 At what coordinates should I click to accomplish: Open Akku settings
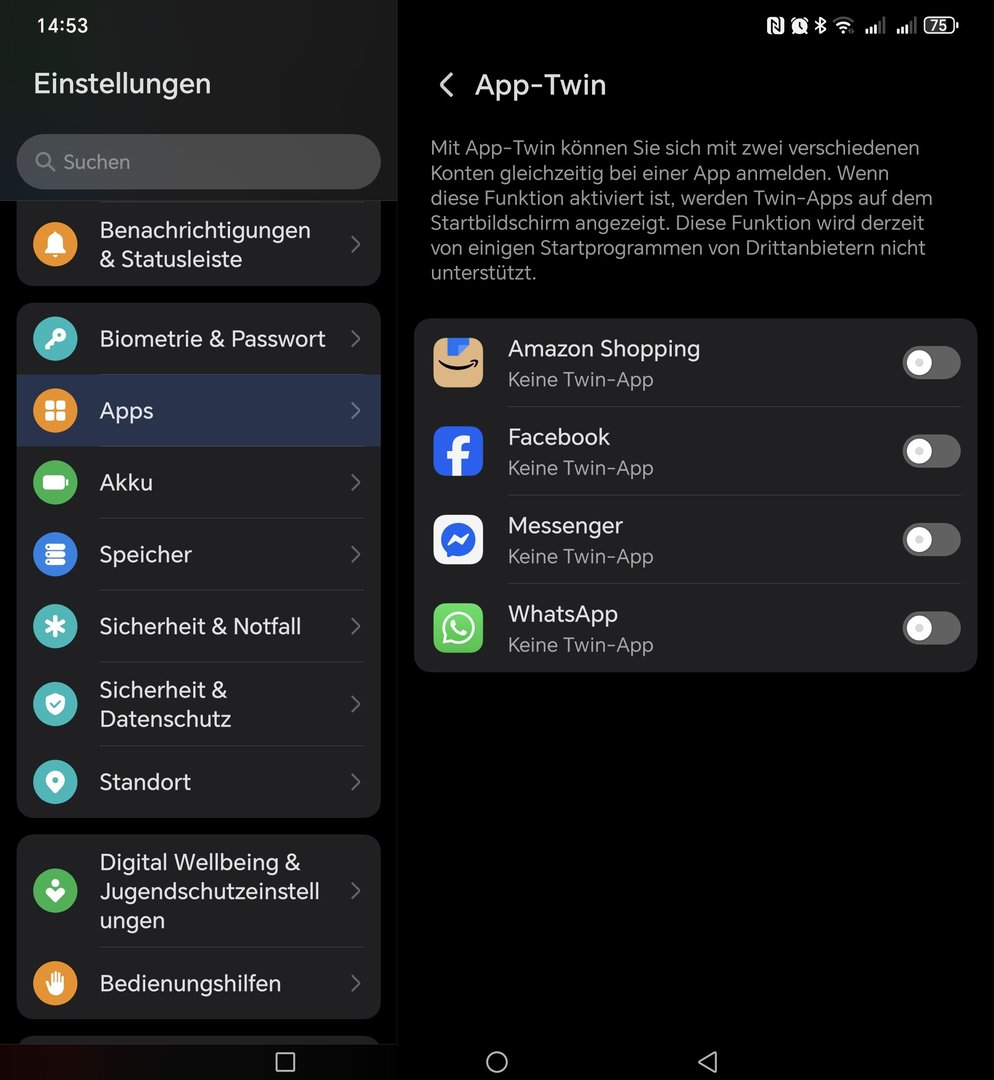point(198,483)
